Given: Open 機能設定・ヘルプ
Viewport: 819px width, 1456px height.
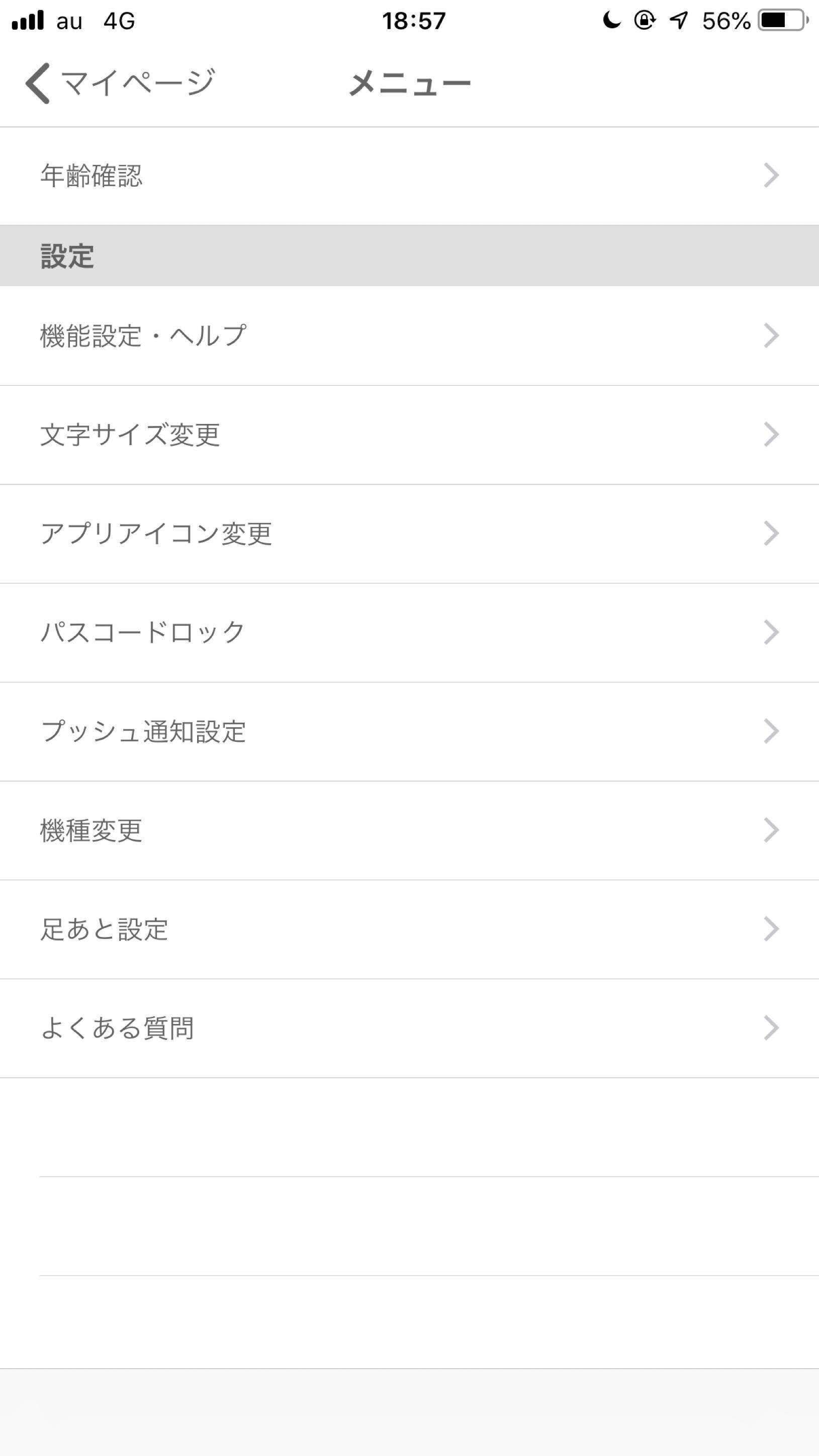Looking at the screenshot, I should point(409,336).
